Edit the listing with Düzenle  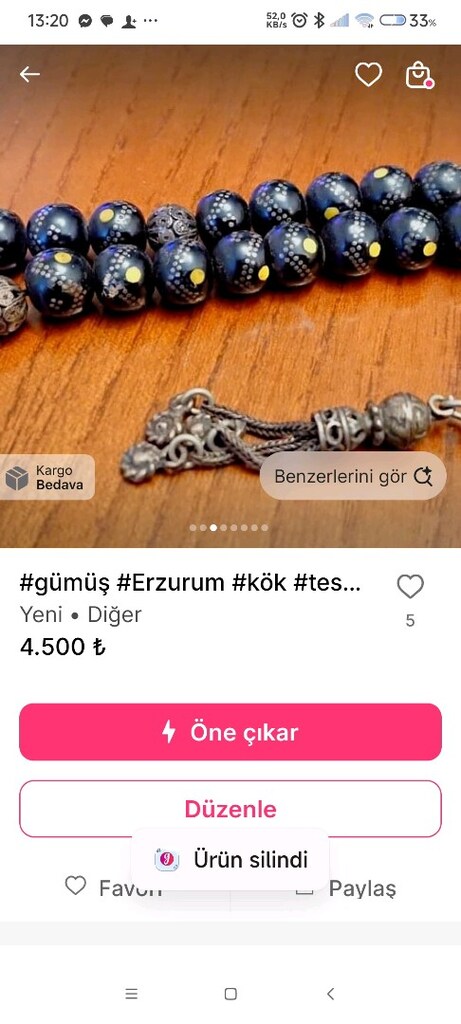coord(230,809)
